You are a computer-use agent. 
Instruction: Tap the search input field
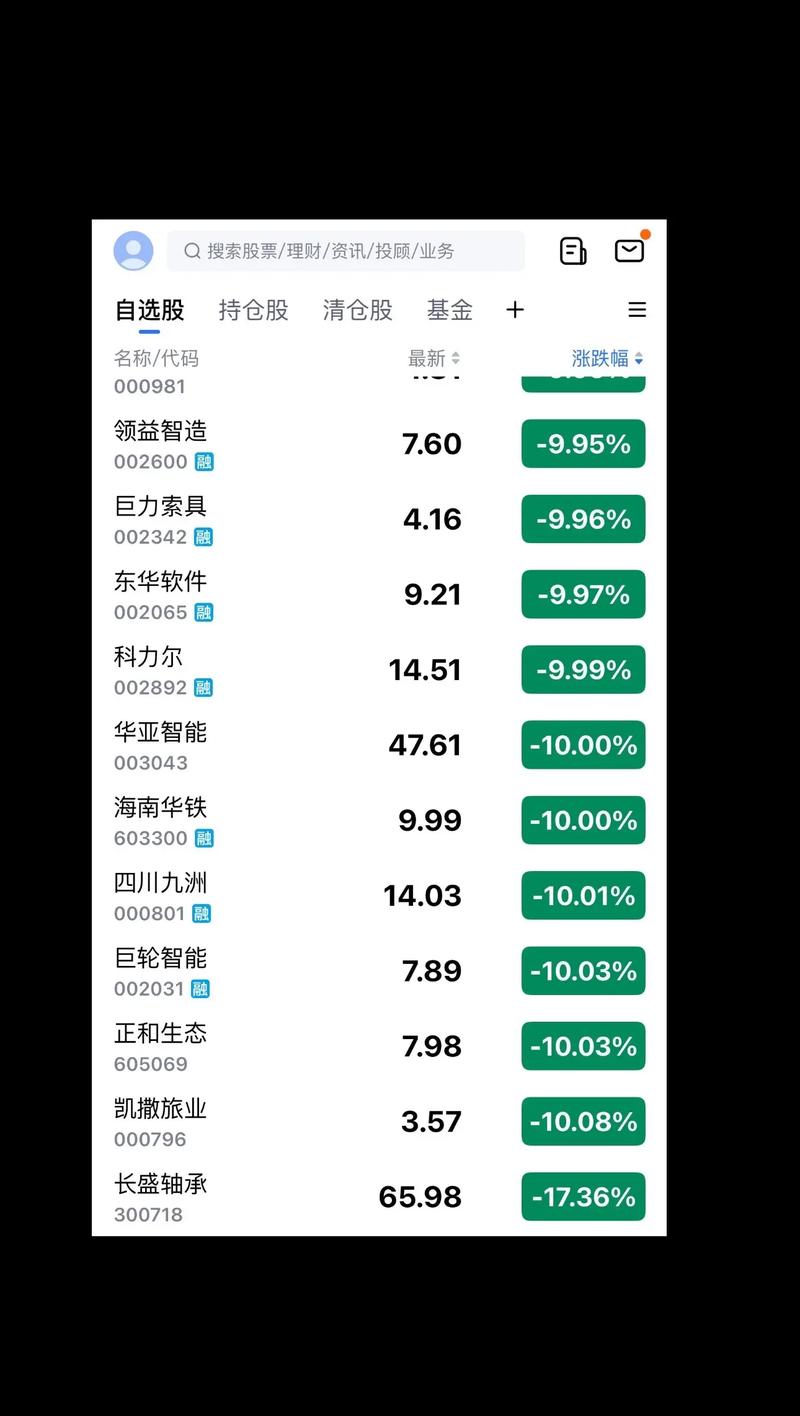pyautogui.click(x=350, y=251)
